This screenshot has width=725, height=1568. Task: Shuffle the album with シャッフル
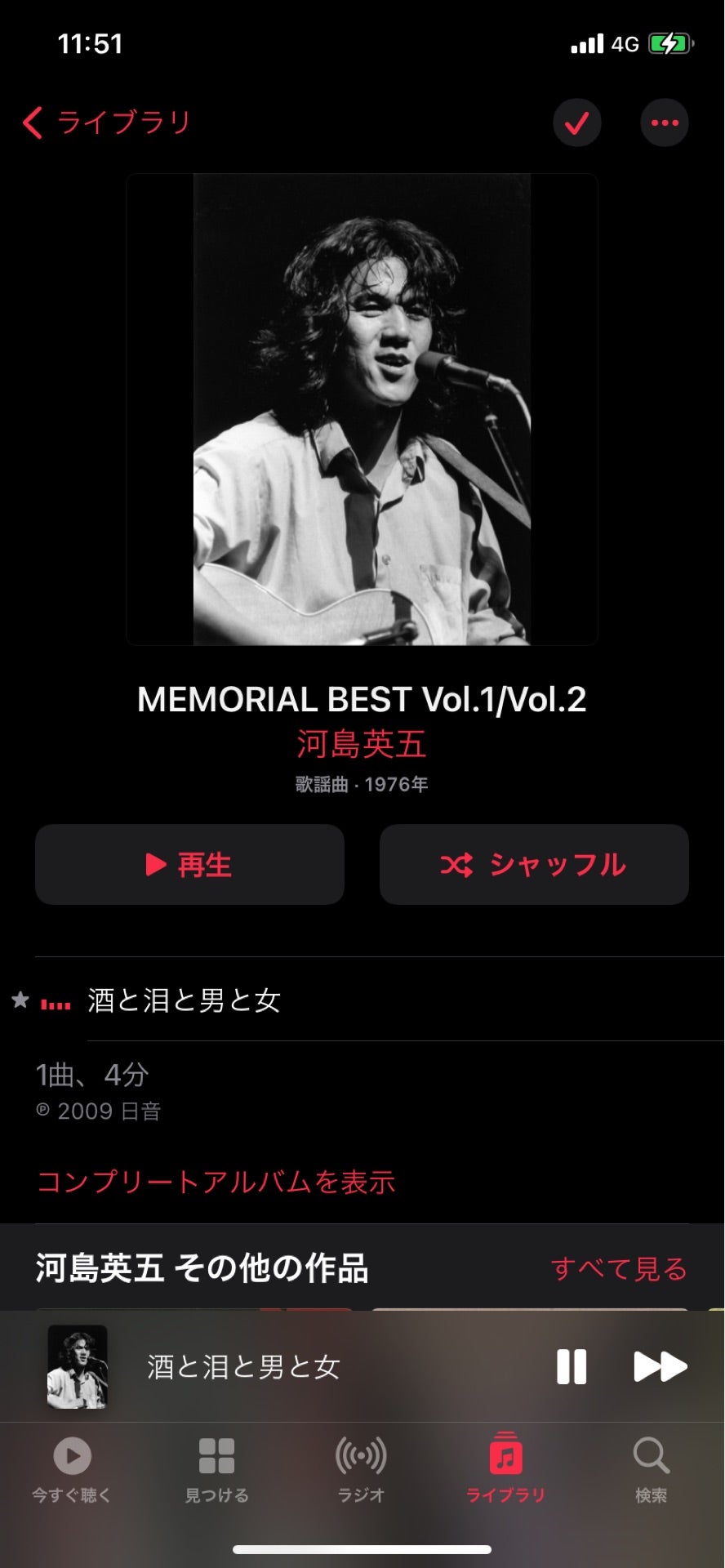point(534,864)
